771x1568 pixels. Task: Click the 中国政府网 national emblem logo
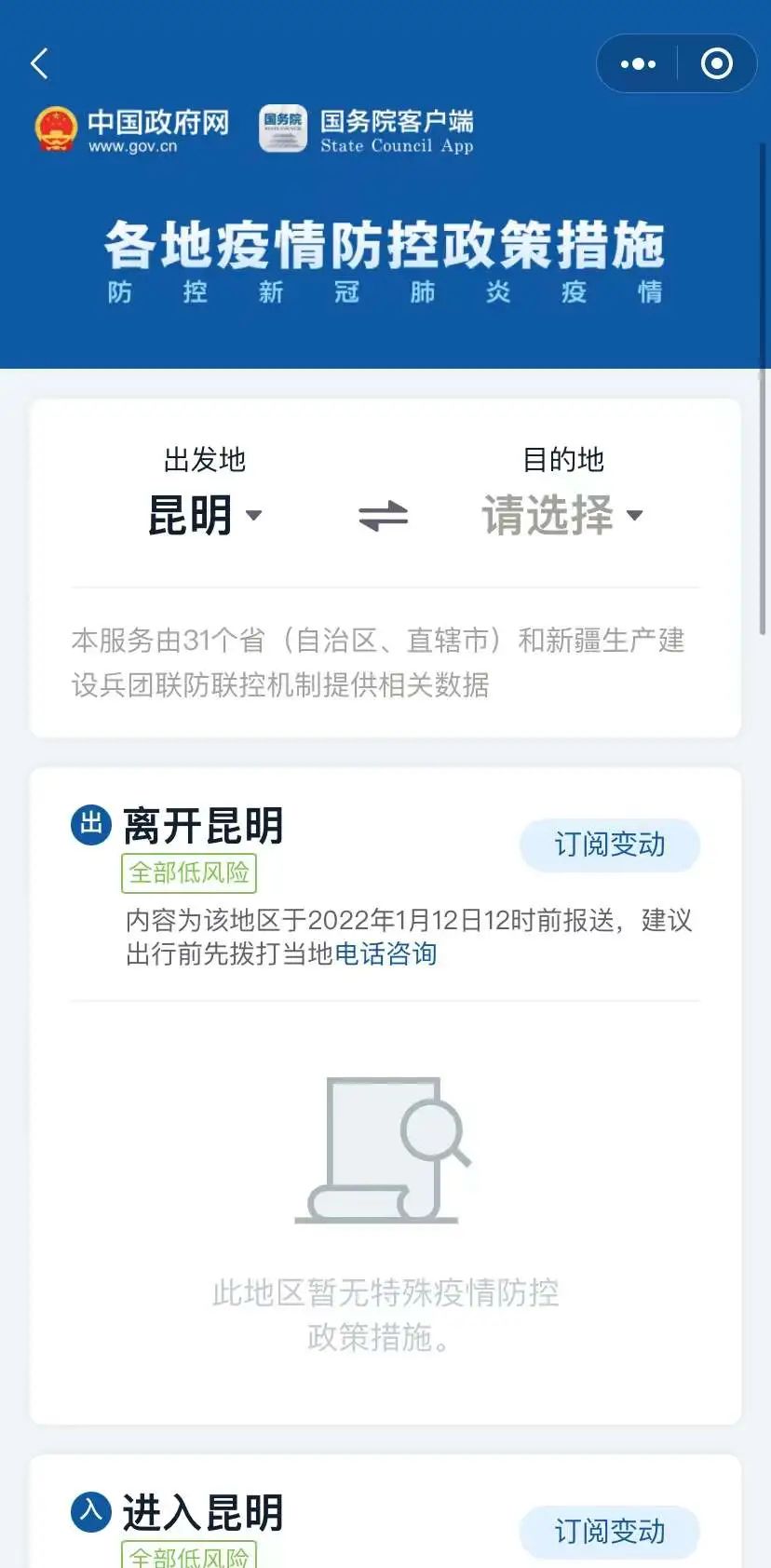pos(56,128)
